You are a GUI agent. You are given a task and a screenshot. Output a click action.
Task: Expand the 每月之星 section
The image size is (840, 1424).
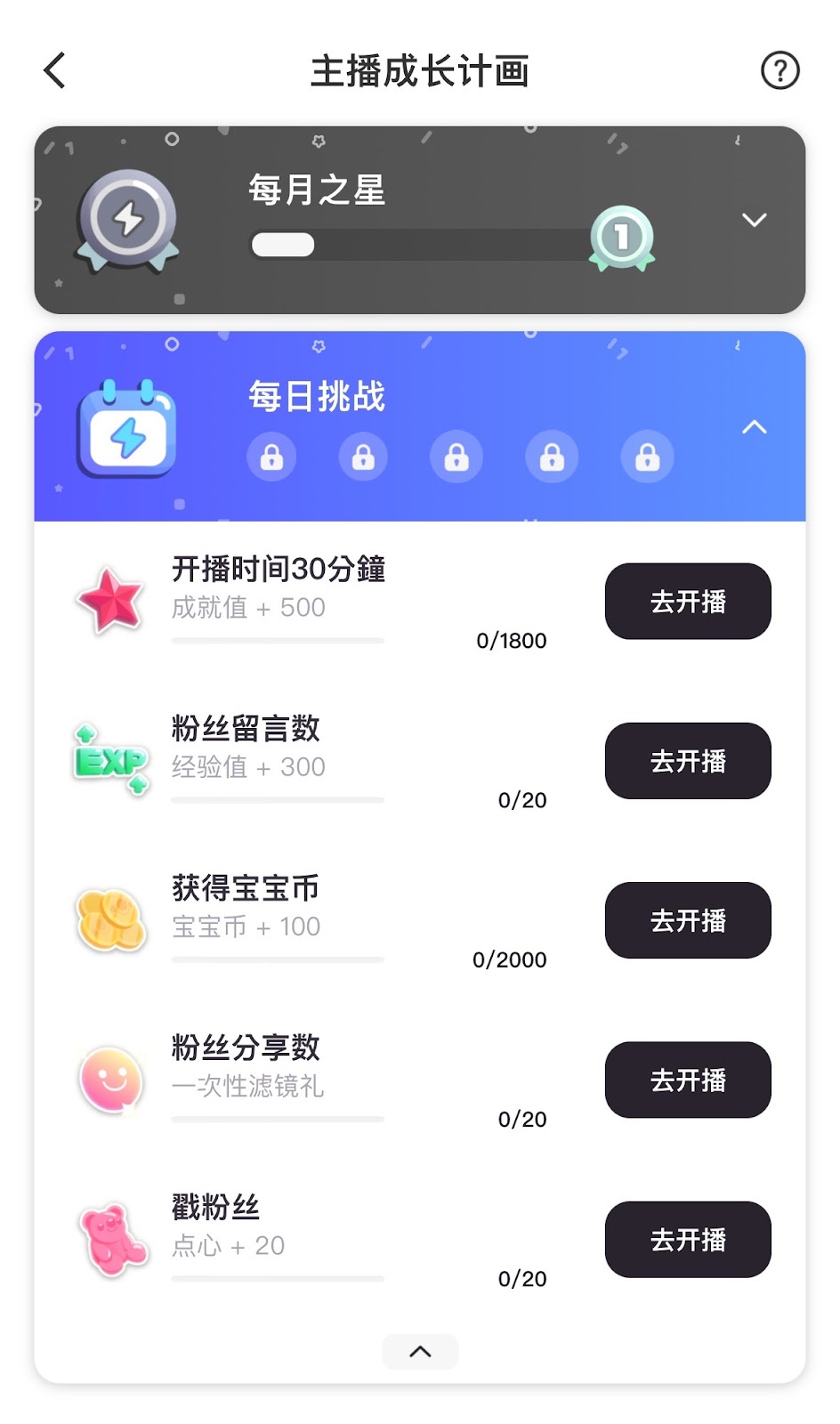[x=754, y=220]
